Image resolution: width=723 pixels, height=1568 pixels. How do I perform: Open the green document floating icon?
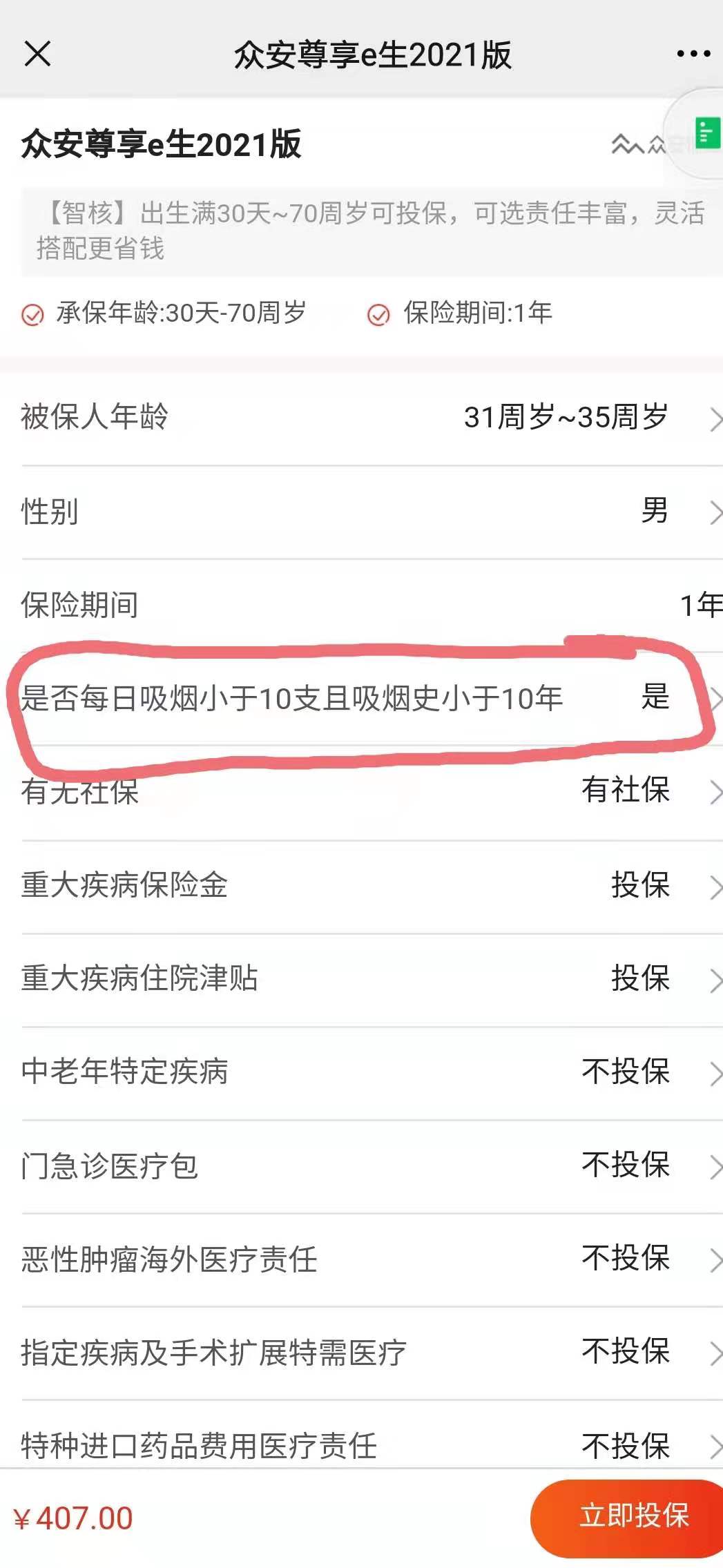(705, 133)
